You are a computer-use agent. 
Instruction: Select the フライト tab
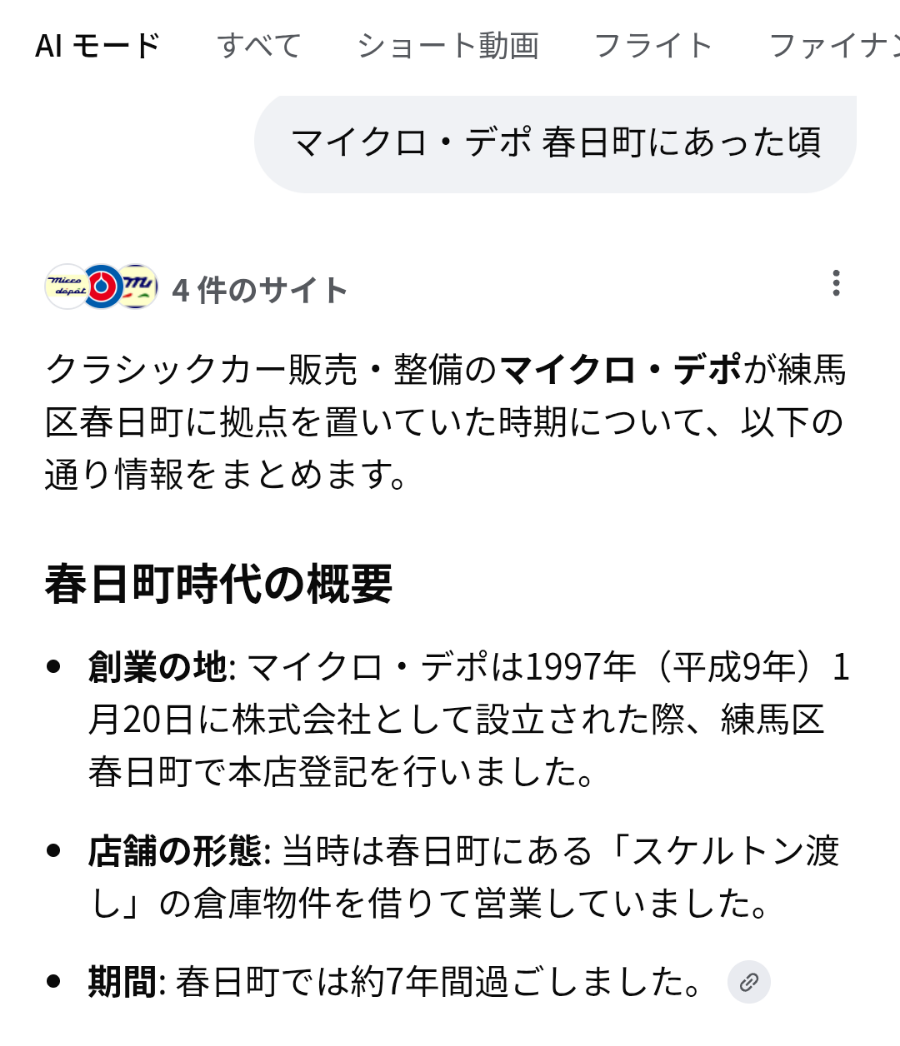[x=653, y=45]
